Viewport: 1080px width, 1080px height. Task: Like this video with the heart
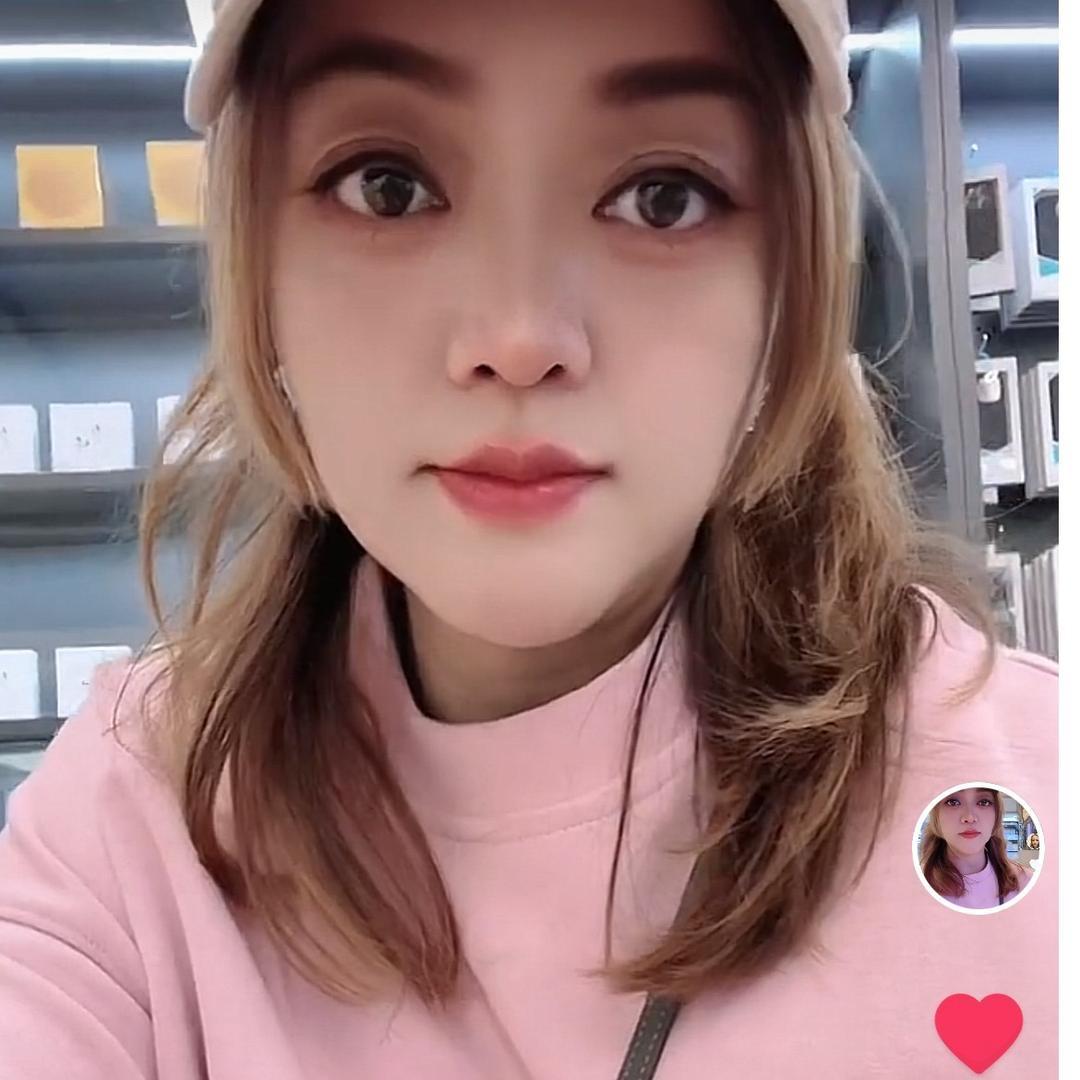pos(978,1030)
